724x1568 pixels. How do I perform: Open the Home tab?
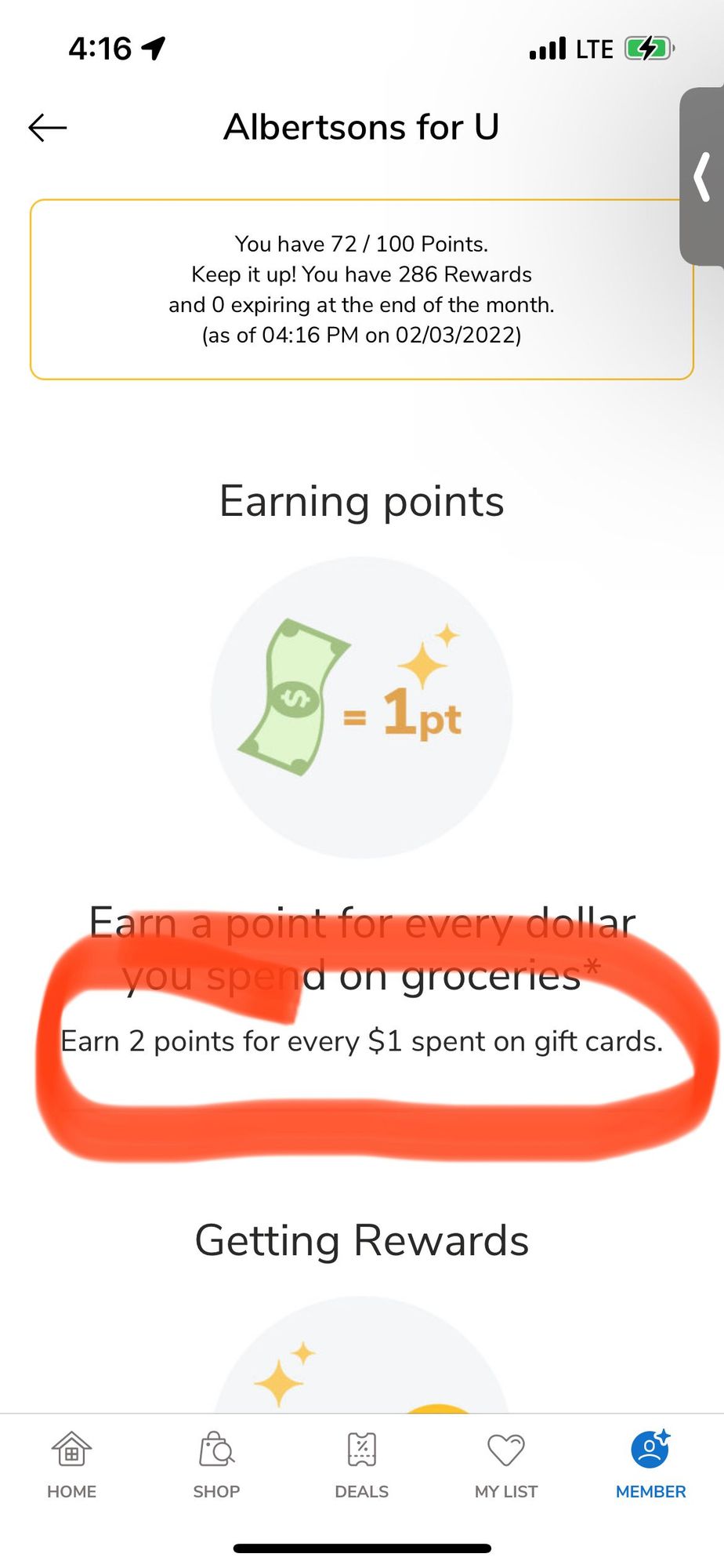click(71, 1465)
